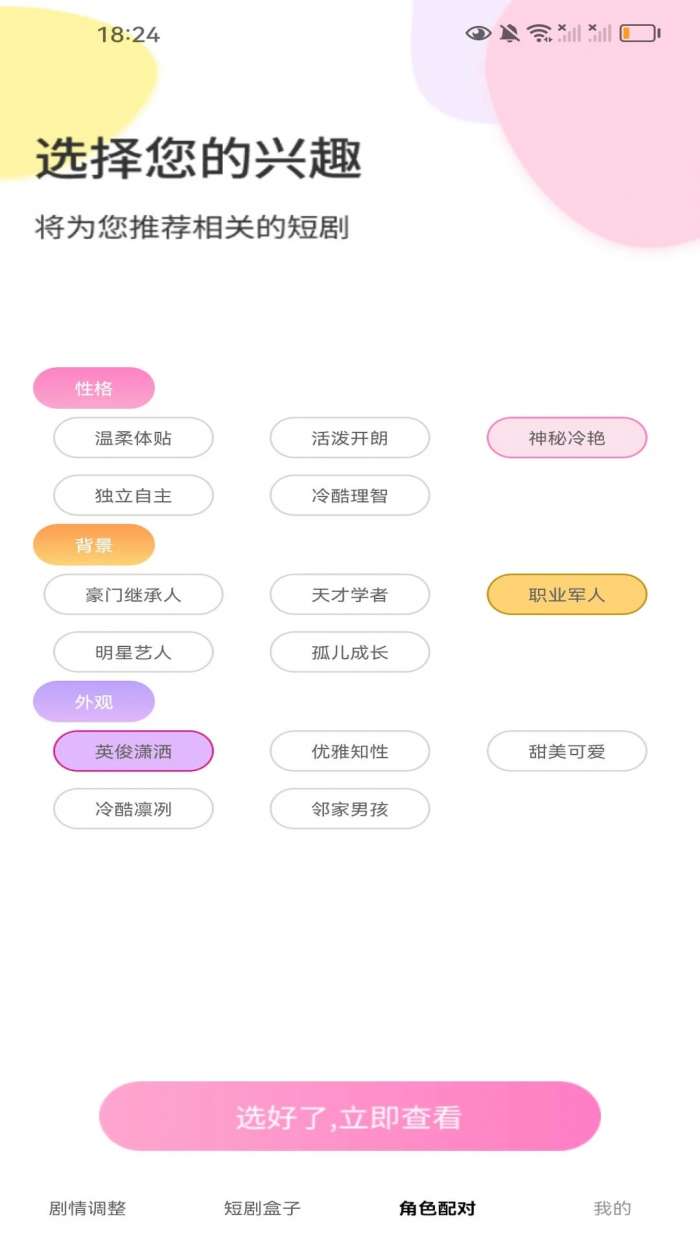The width and height of the screenshot is (700, 1244).
Task: Open the 角色配对 tab
Action: pos(437,1208)
